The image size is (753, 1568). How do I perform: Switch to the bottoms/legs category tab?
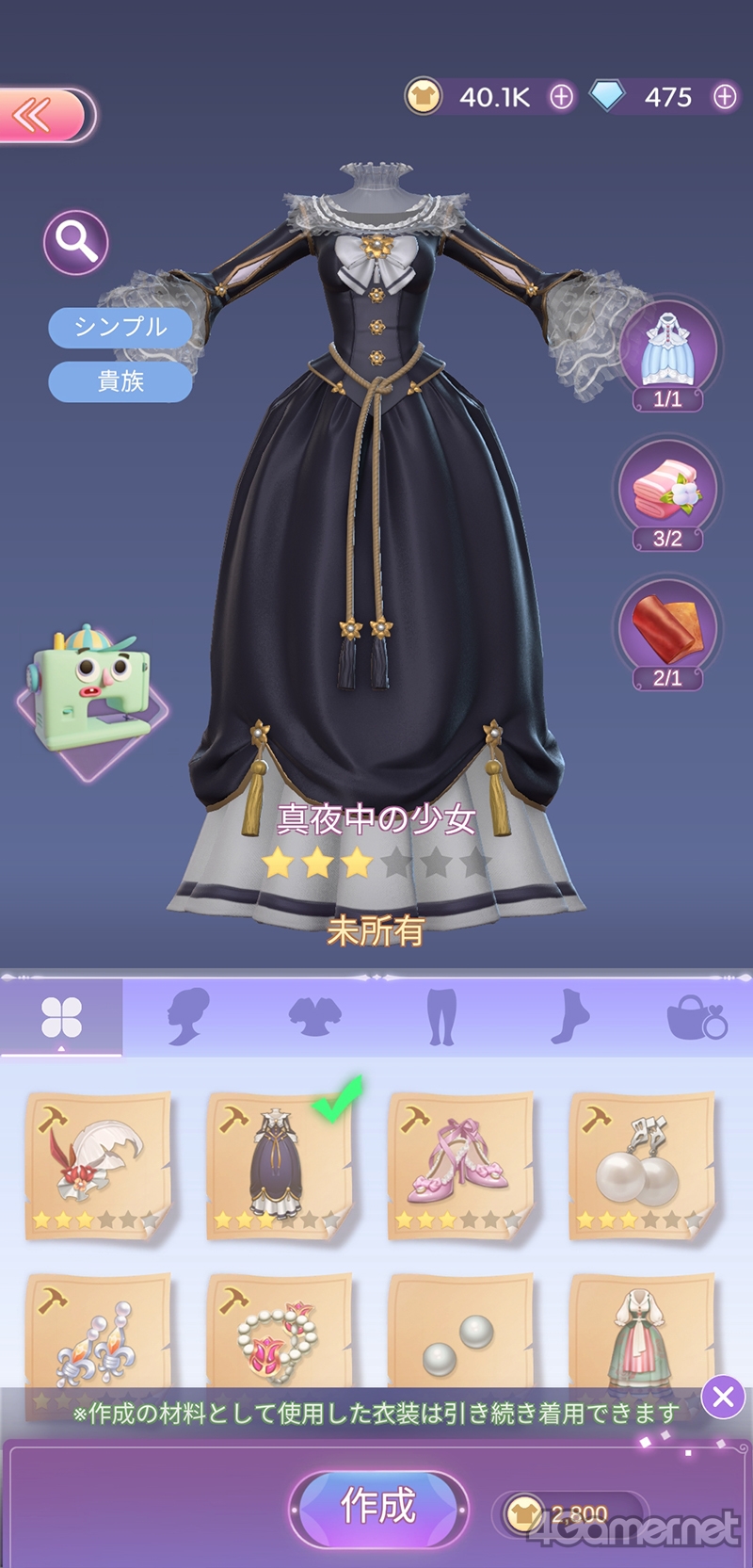(439, 1017)
